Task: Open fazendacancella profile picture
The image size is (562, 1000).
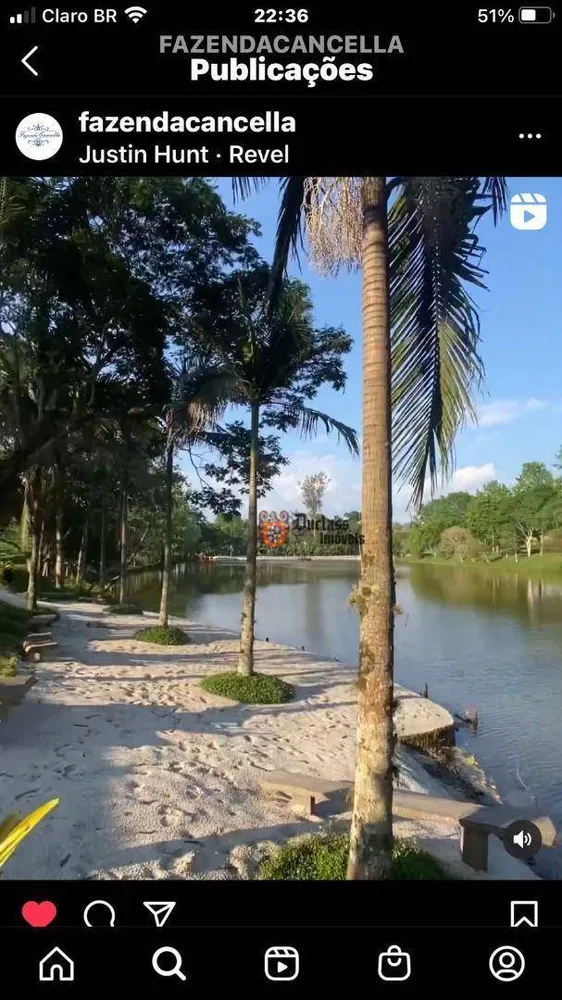Action: [x=39, y=136]
